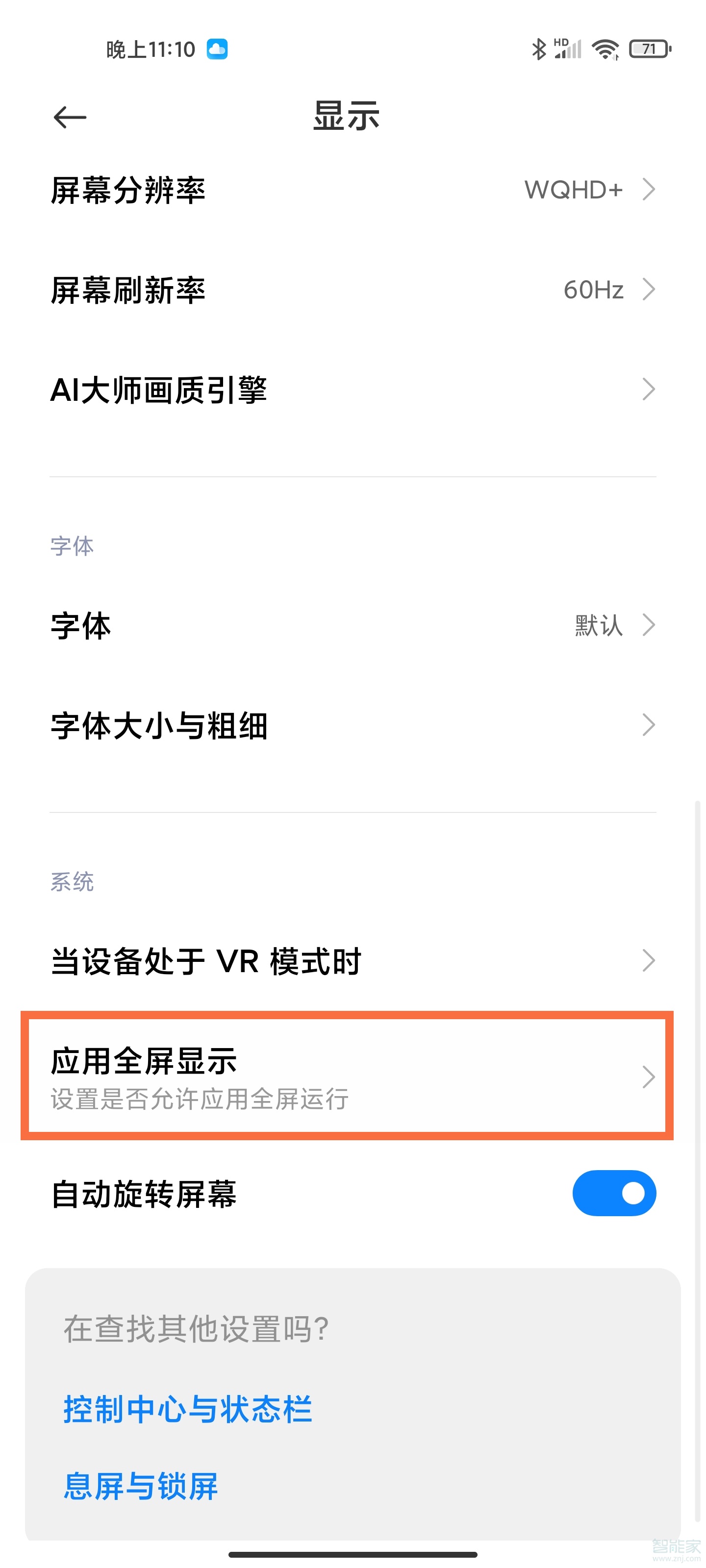Viewport: 706px width, 1568px height.
Task: Open 控制中心与状态栏 link
Action: click(186, 1412)
